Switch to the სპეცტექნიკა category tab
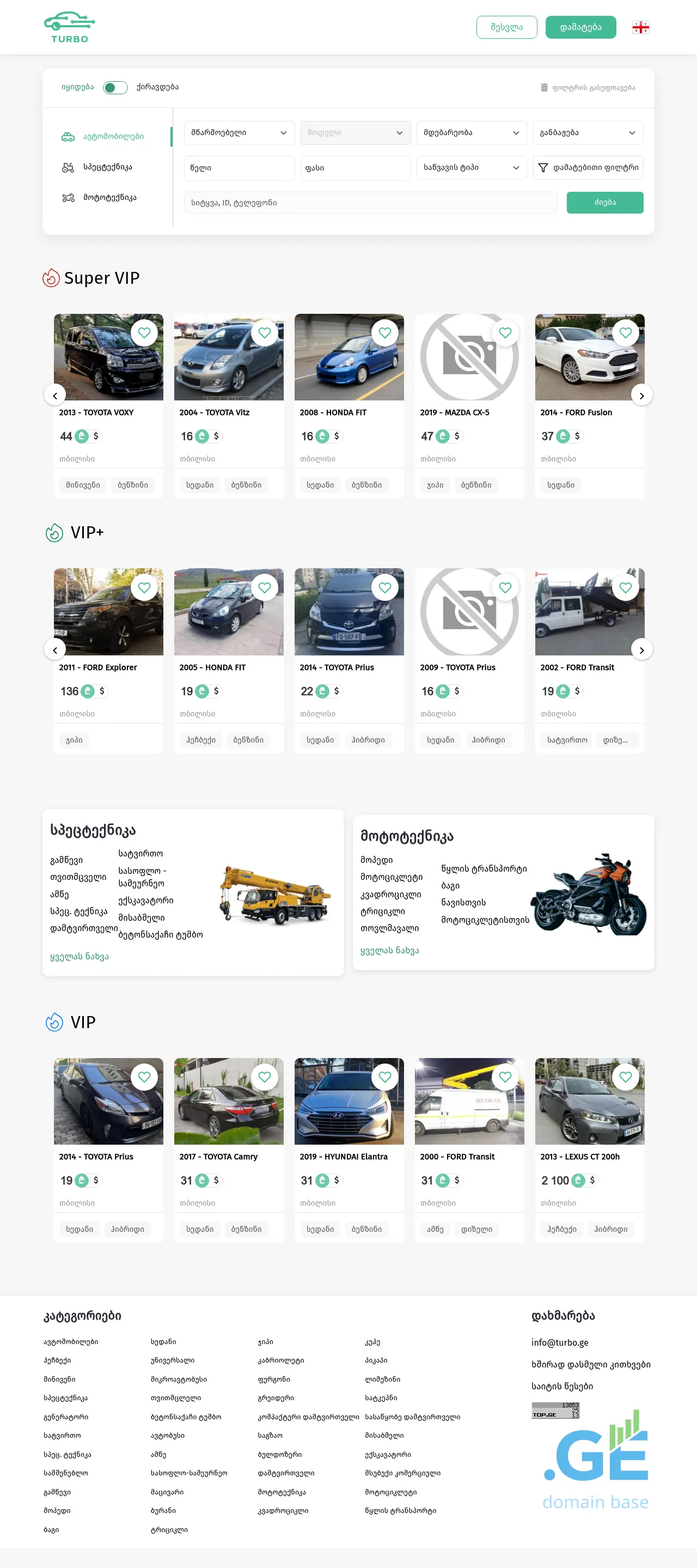Image resolution: width=697 pixels, height=1568 pixels. pos(107,167)
